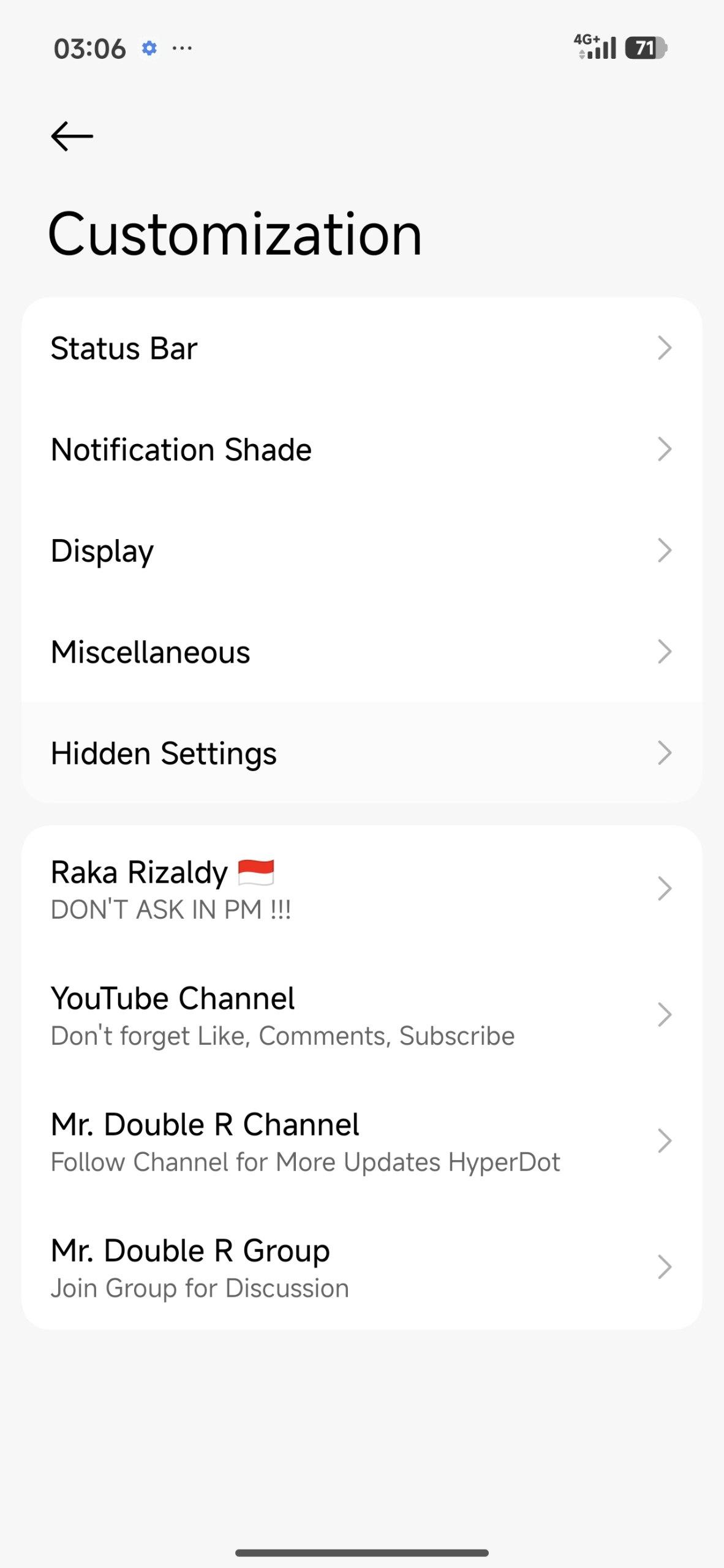The width and height of the screenshot is (724, 1568).
Task: Open Mr. Double R Channel
Action: (361, 1141)
